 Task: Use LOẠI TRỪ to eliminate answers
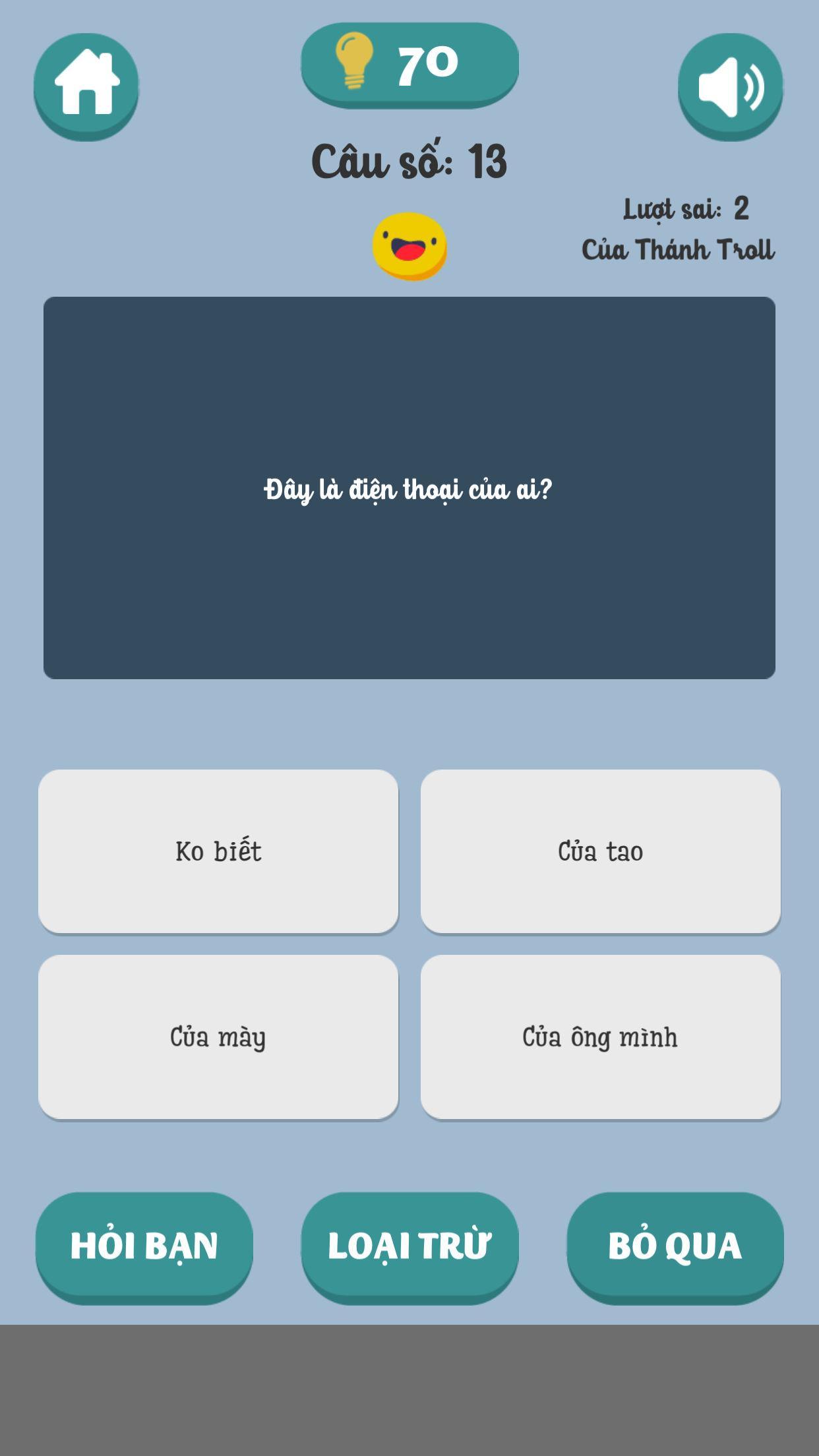pyautogui.click(x=409, y=1245)
